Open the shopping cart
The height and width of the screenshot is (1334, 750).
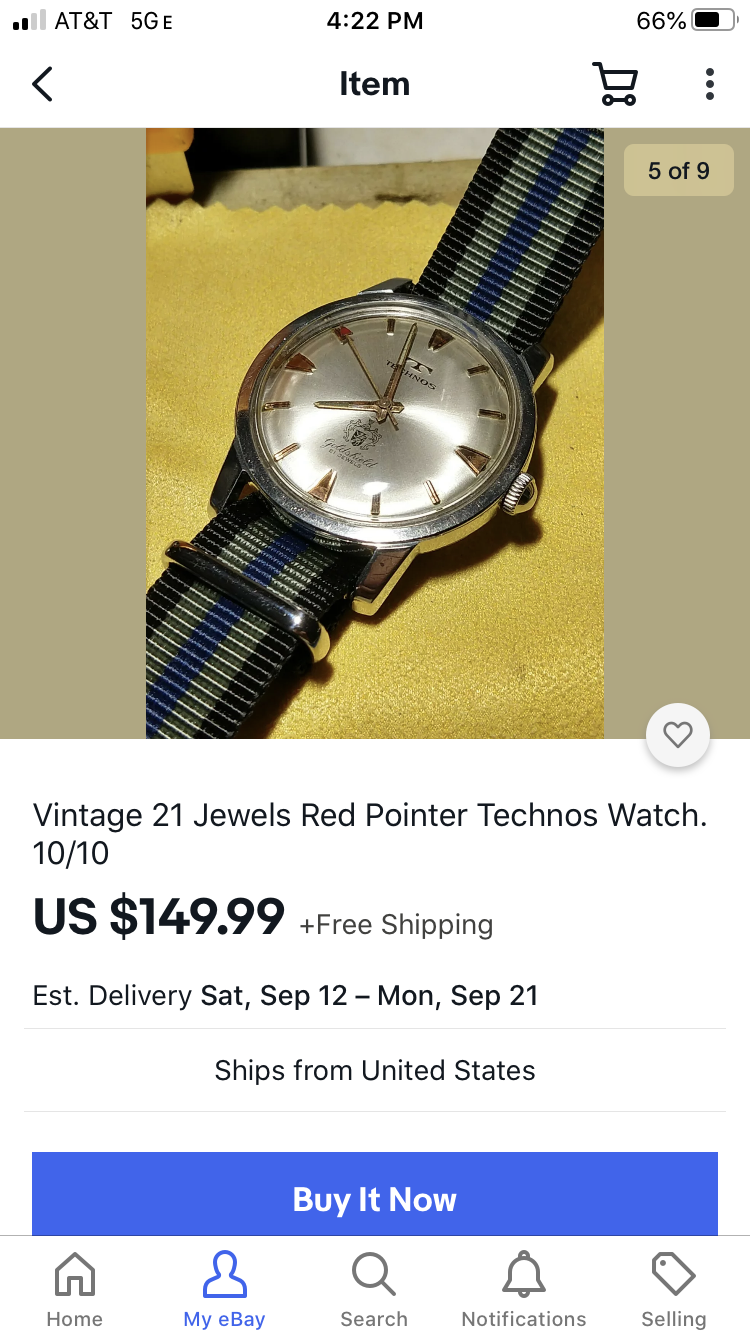[x=614, y=84]
